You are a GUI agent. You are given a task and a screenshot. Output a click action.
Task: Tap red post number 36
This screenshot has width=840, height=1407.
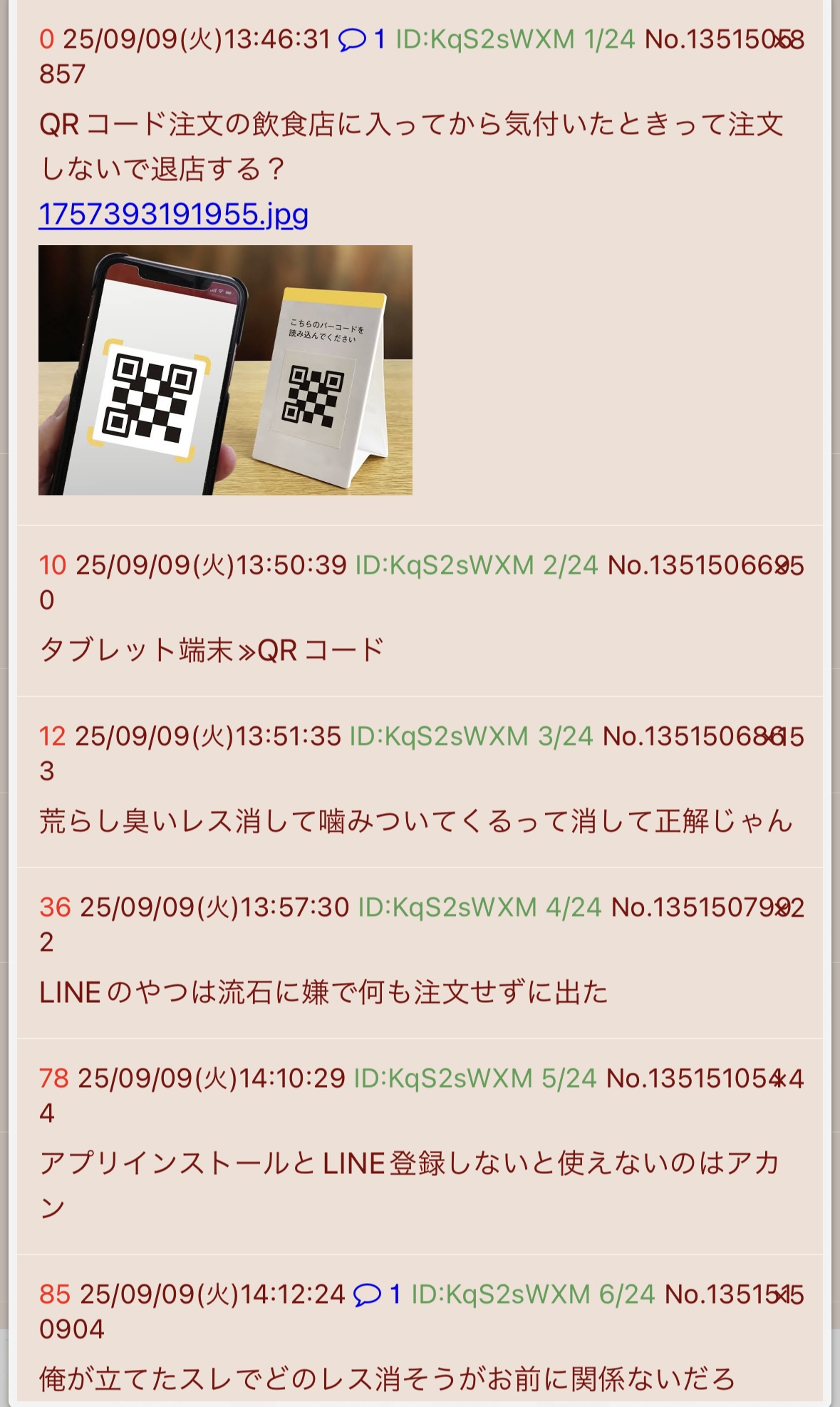(55, 907)
